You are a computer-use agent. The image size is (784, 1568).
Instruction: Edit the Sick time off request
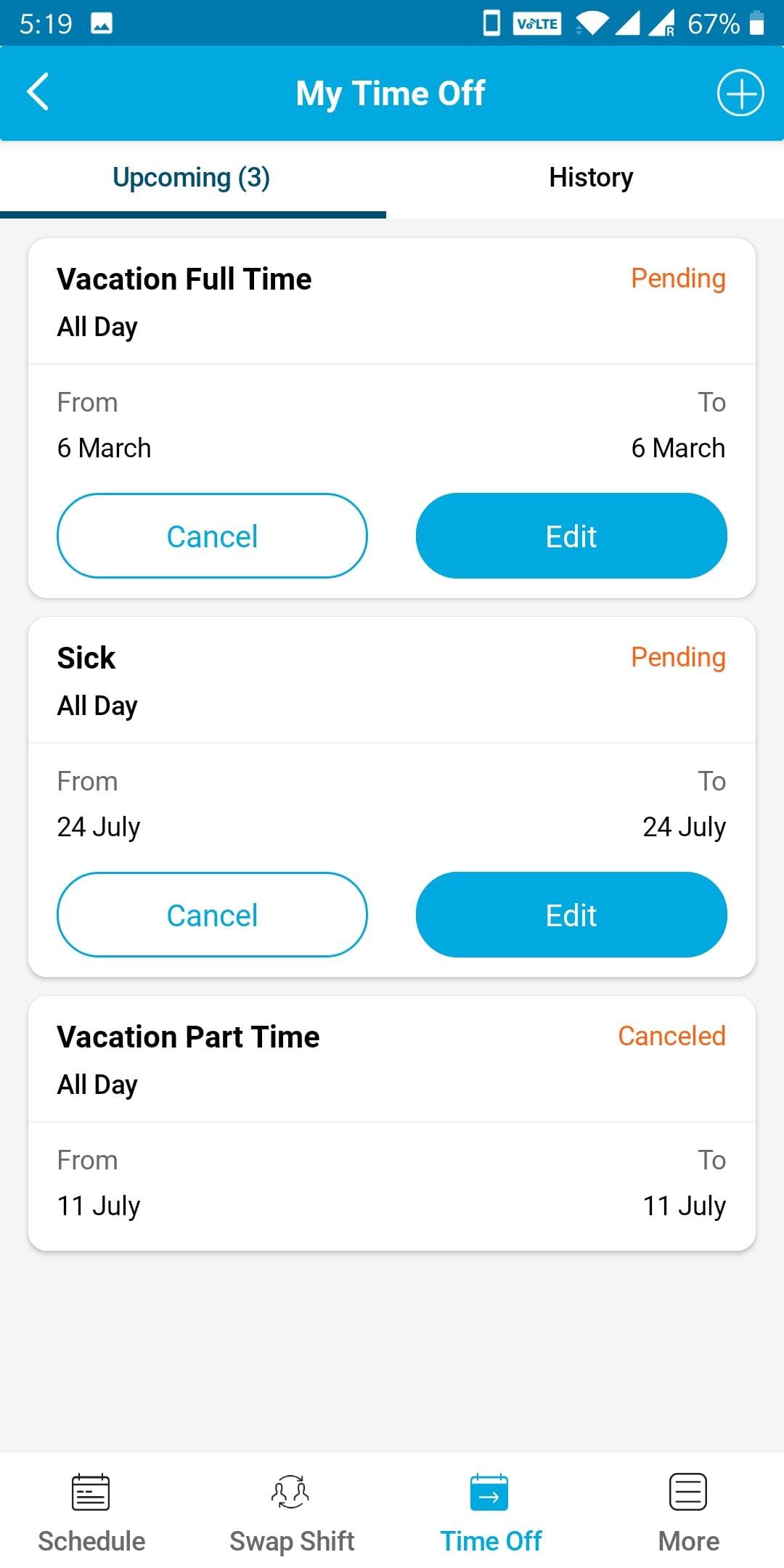(x=571, y=915)
